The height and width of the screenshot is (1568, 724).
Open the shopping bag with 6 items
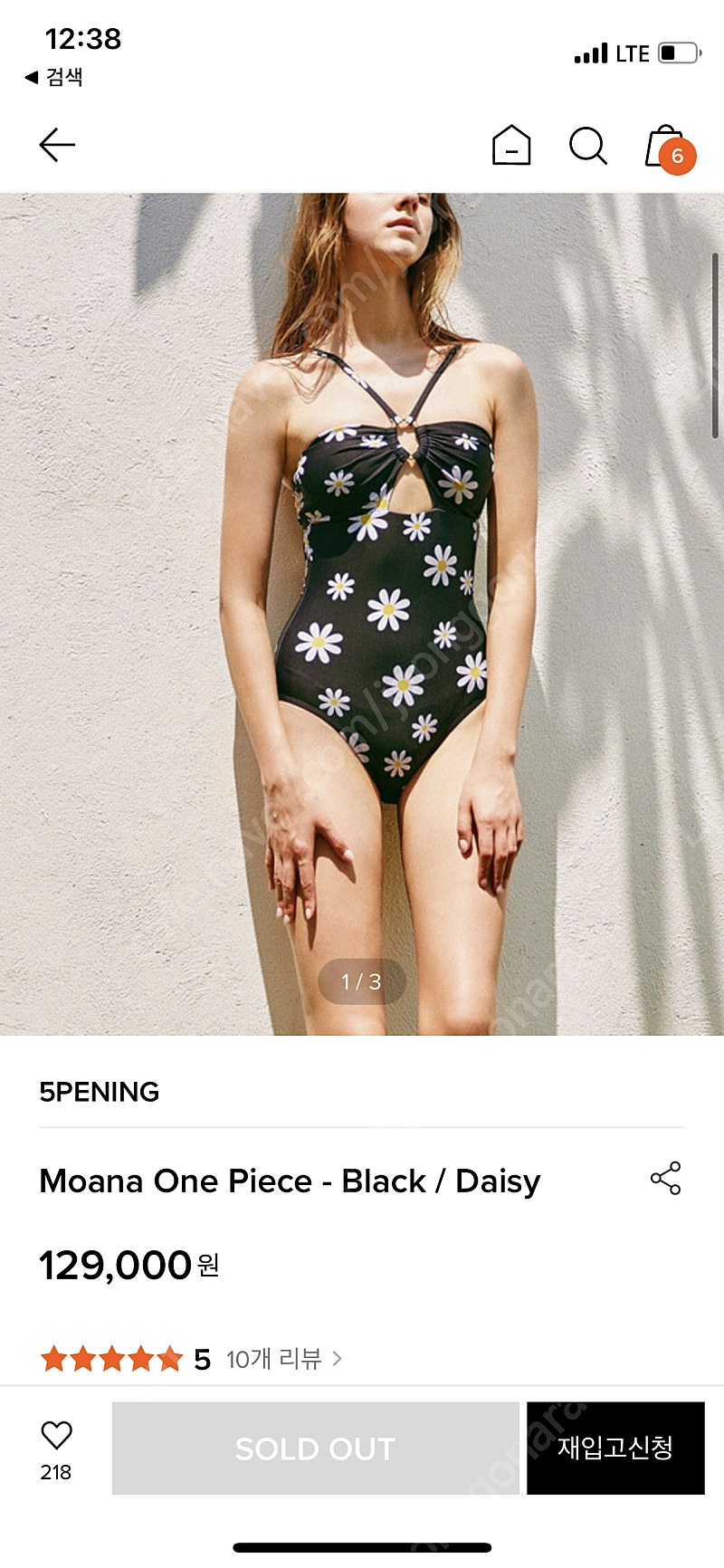click(x=667, y=148)
